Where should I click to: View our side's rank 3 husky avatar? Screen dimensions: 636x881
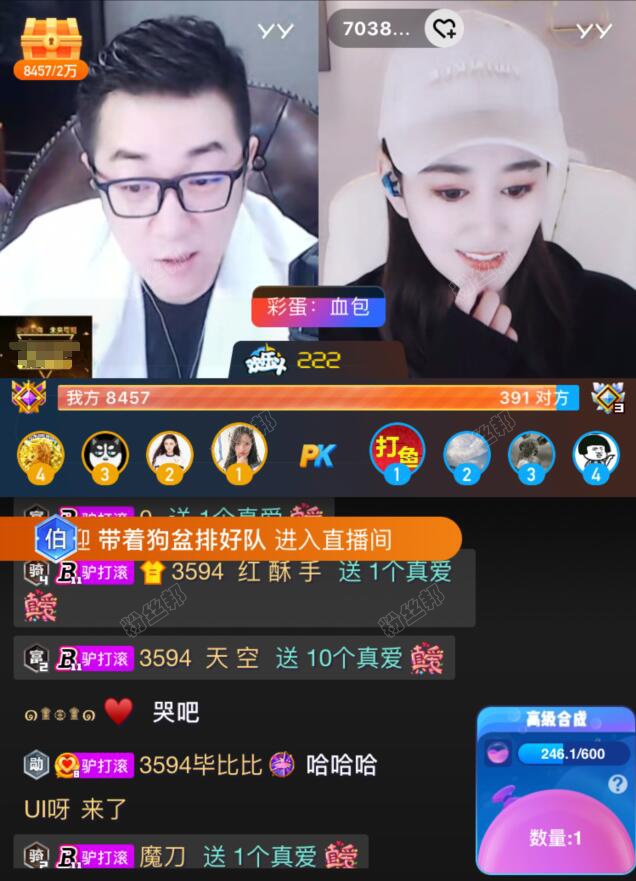104,454
